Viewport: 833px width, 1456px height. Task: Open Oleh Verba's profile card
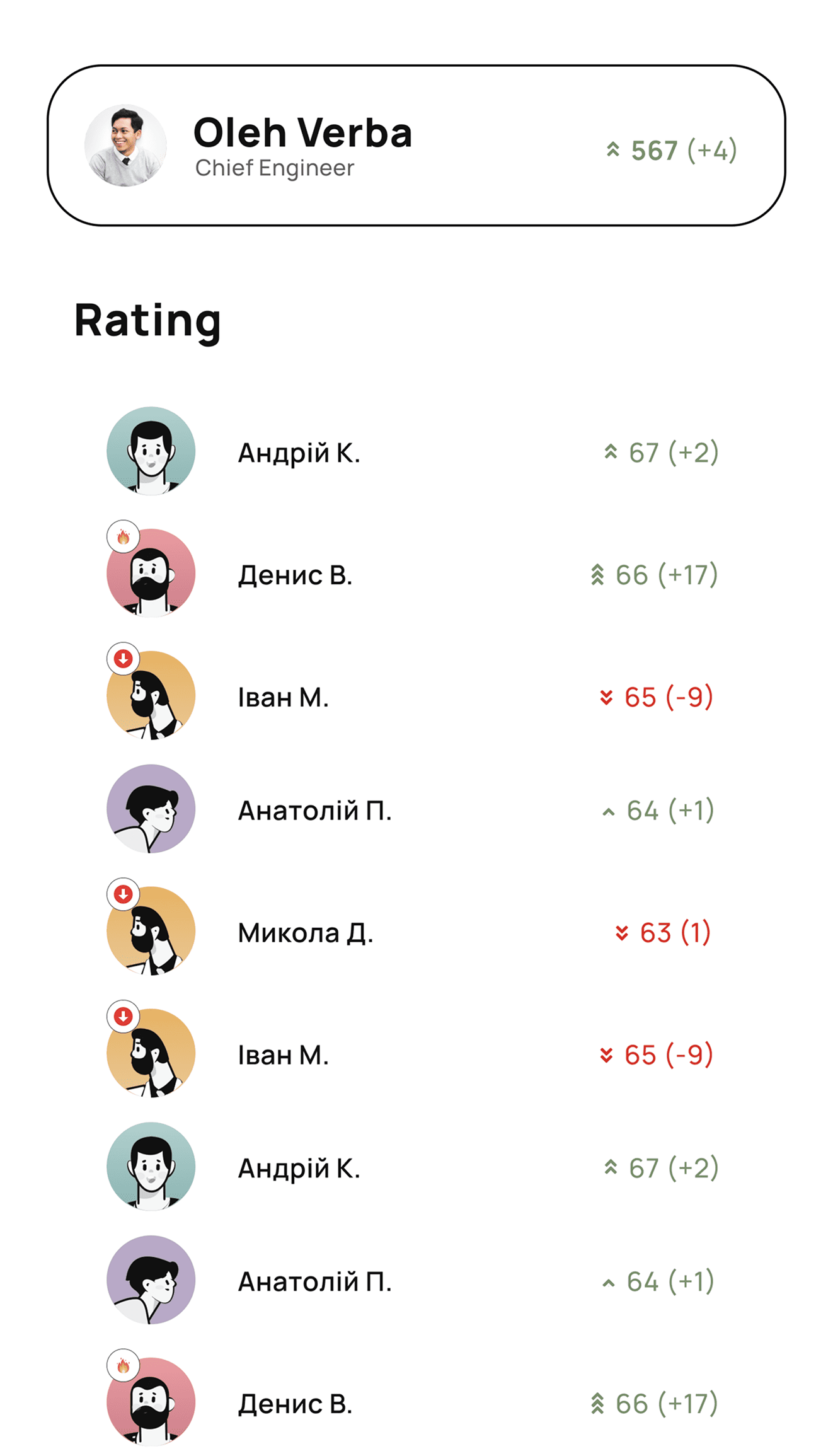[416, 146]
